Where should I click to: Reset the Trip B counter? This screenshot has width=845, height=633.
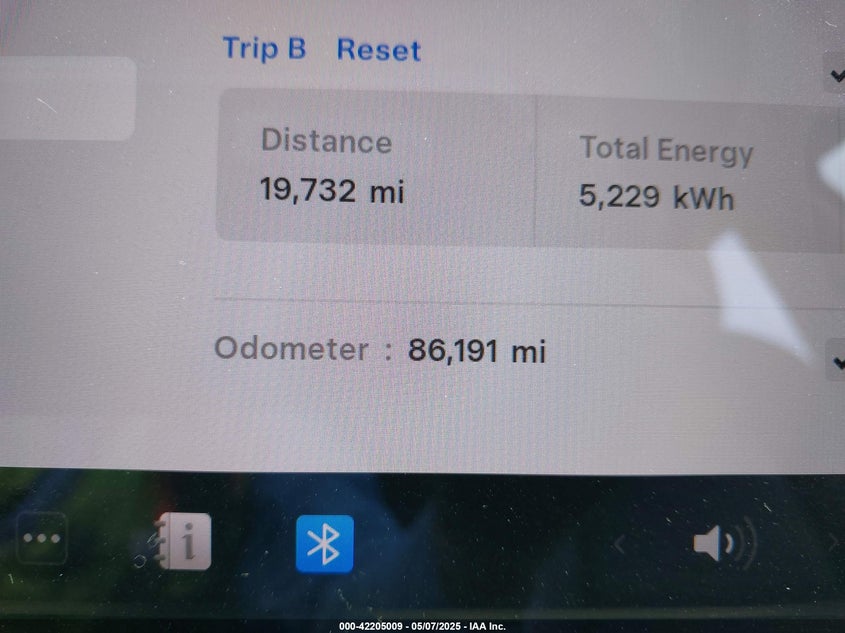[378, 50]
